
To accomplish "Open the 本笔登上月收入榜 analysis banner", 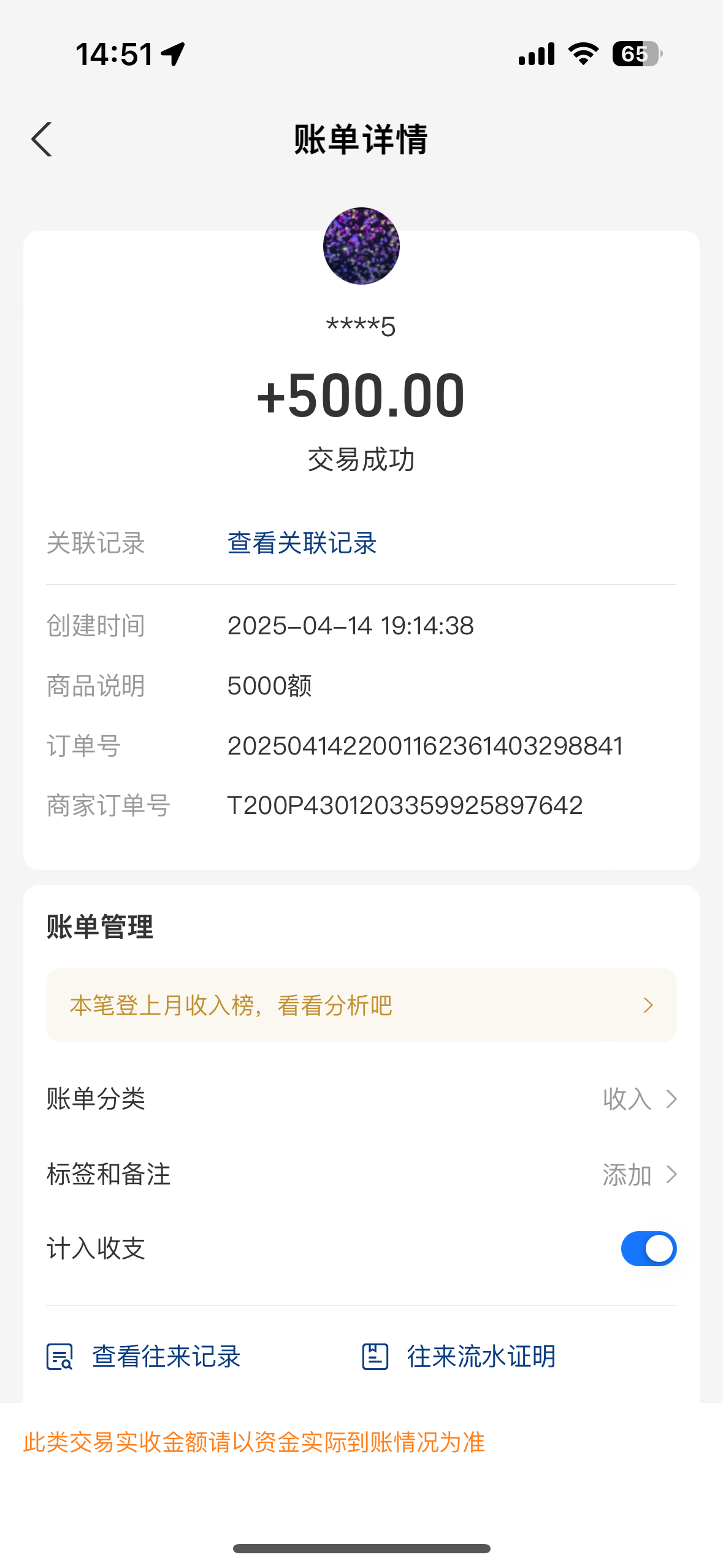I will (x=361, y=1005).
